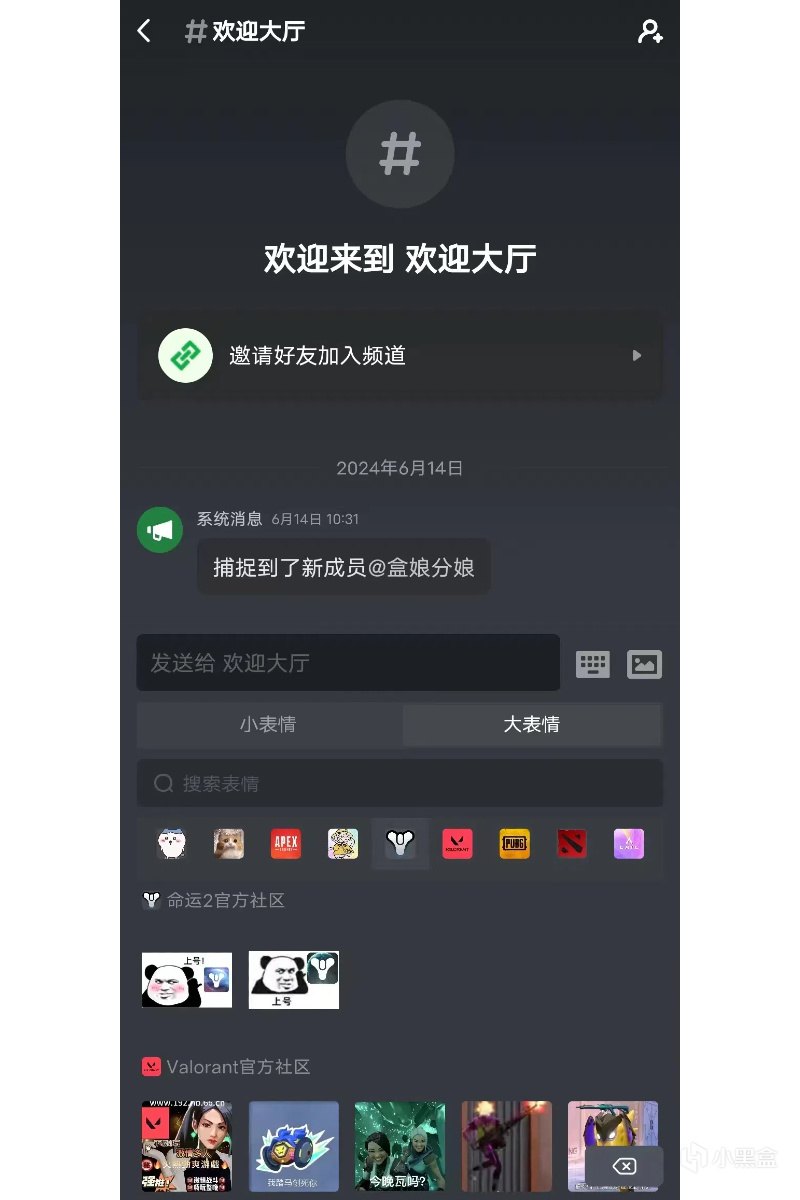Viewport: 800px width, 1200px height.
Task: Select the PUBG sticker pack
Action: pos(514,844)
